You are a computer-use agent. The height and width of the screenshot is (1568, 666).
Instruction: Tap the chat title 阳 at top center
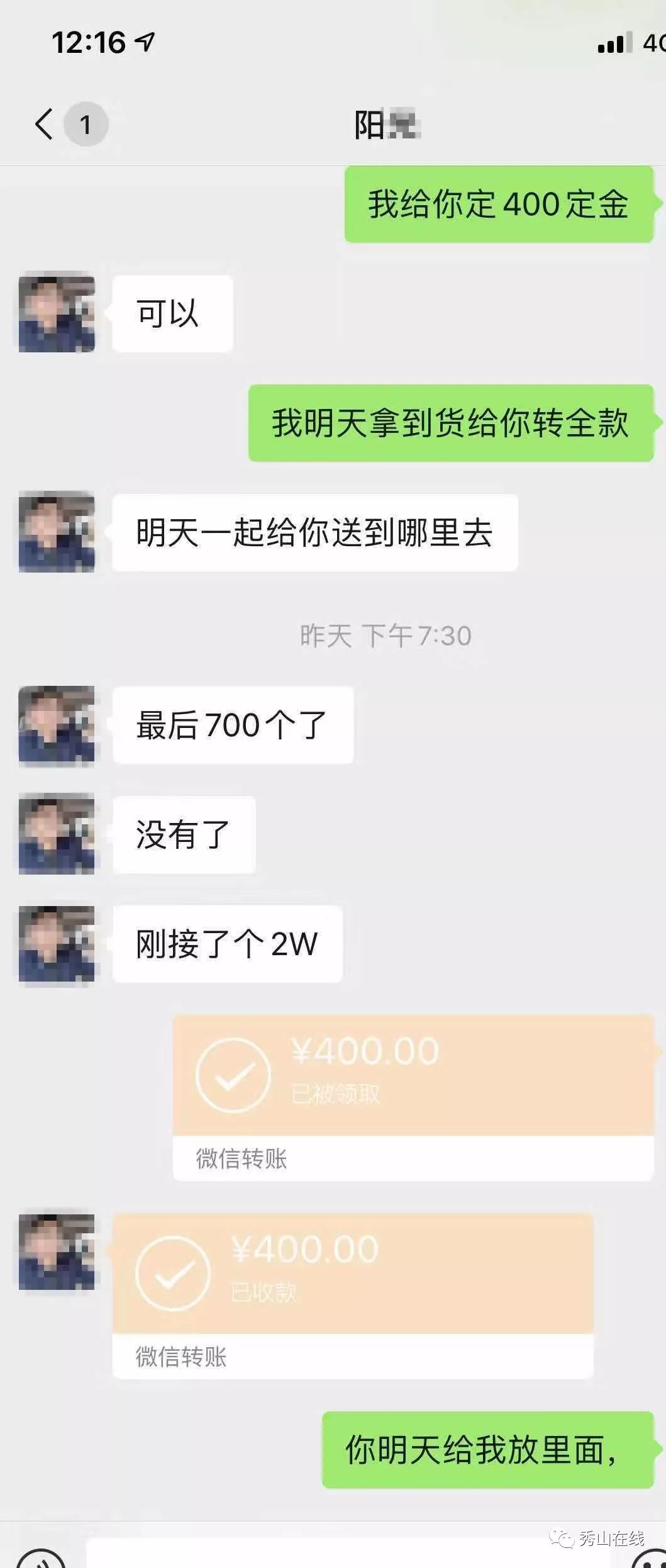point(384,123)
